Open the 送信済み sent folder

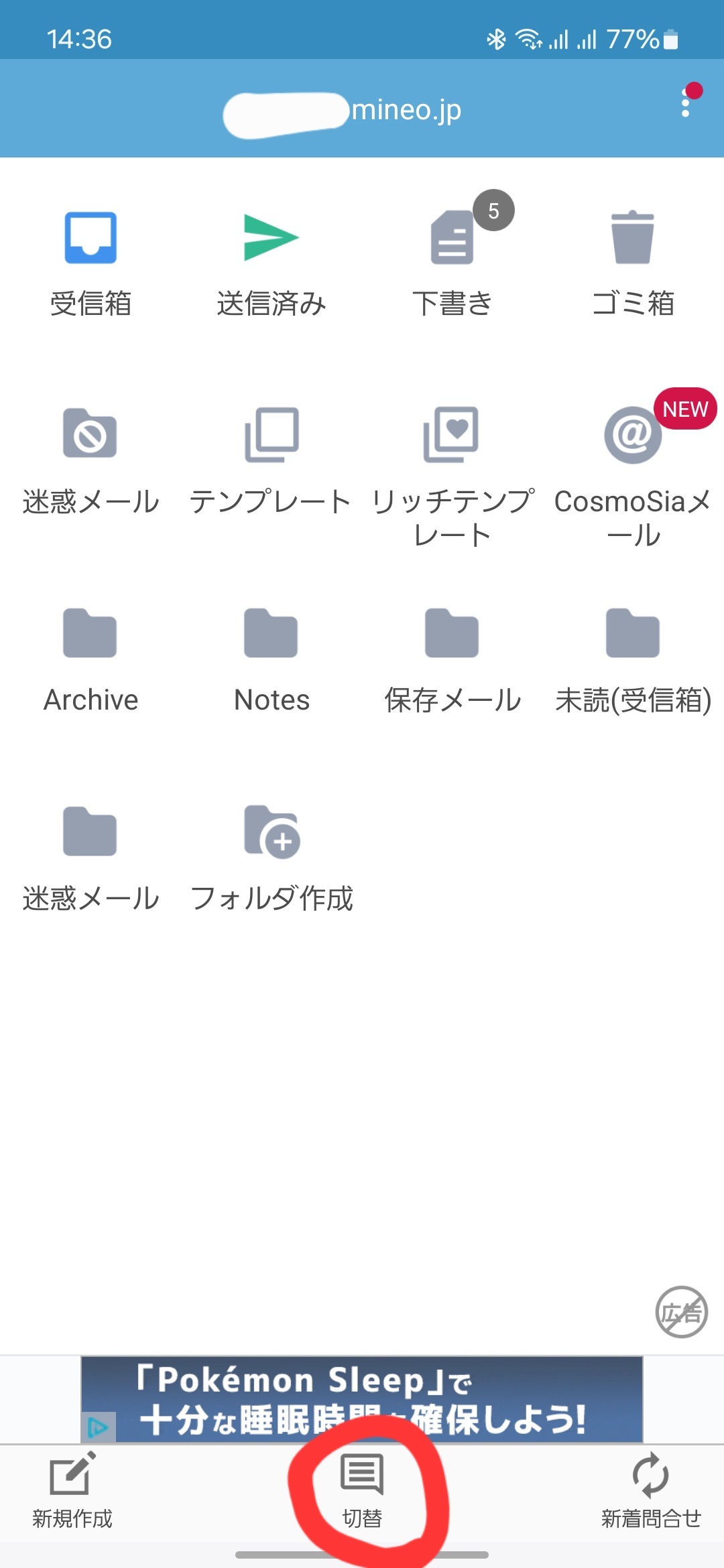click(271, 263)
